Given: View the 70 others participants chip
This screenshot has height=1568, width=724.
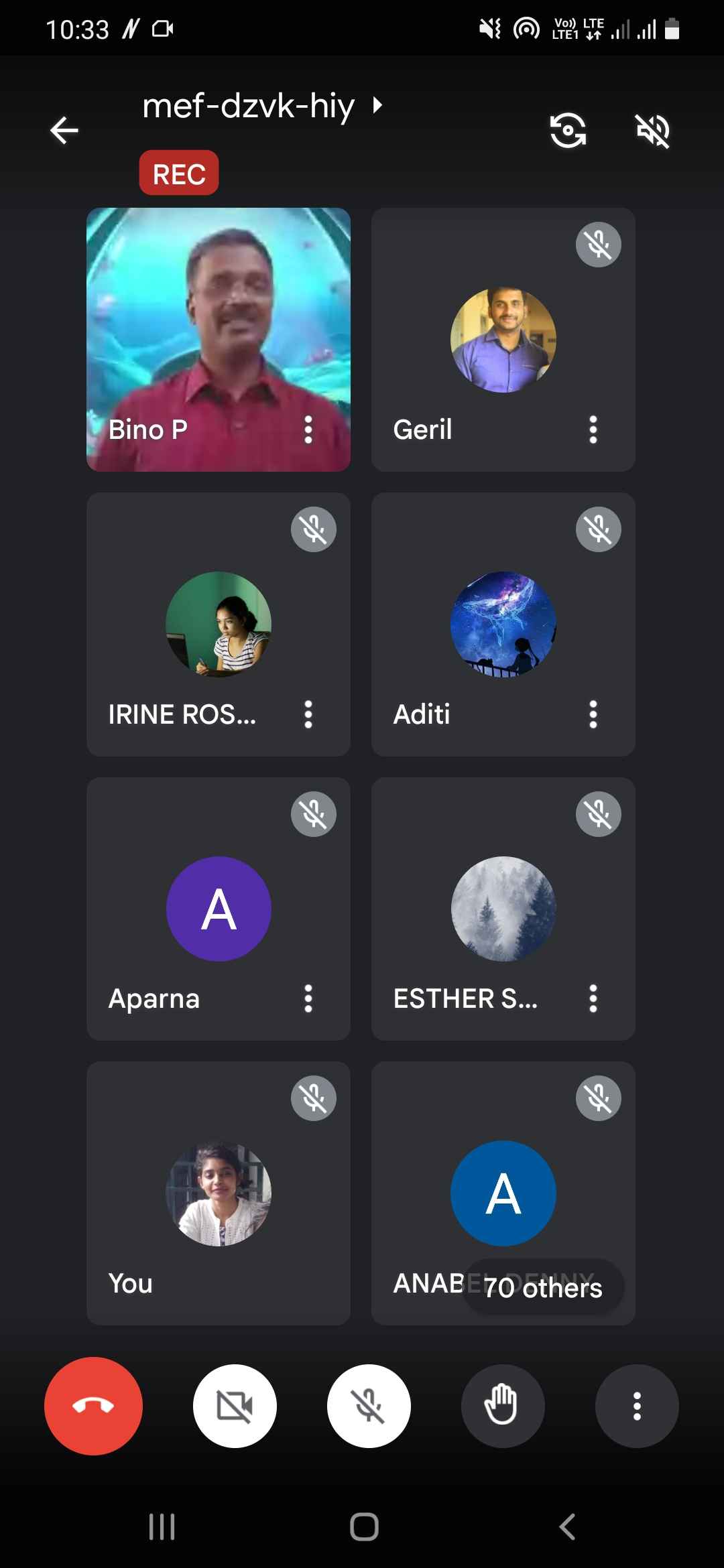Looking at the screenshot, I should point(543,1287).
